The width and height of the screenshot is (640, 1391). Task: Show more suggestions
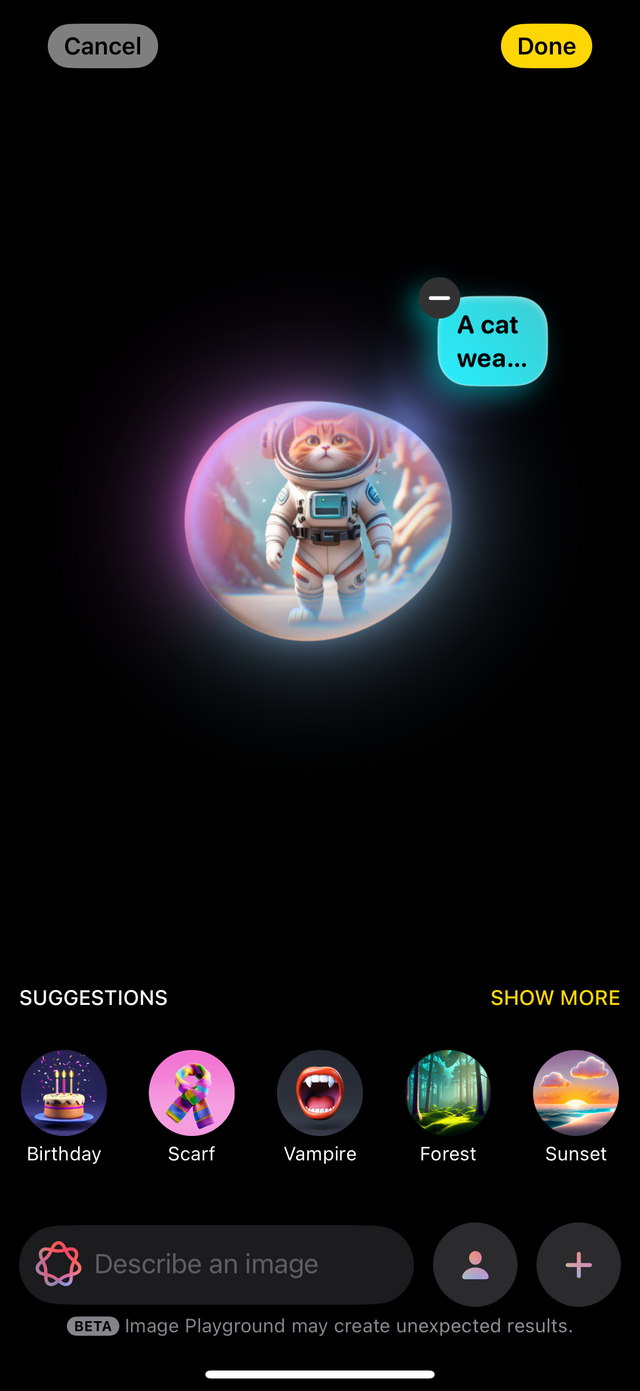pos(555,998)
